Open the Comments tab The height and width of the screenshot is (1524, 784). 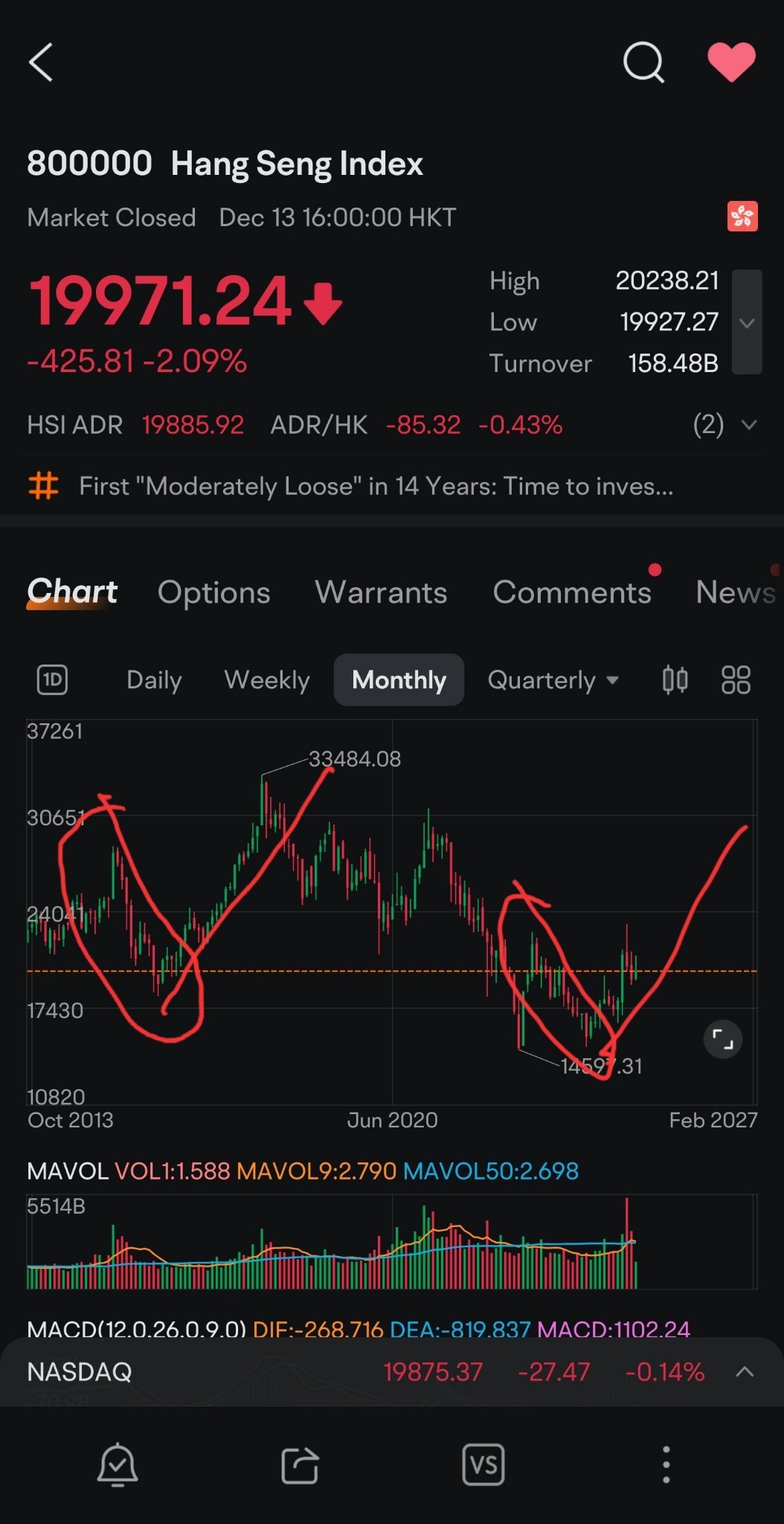[x=572, y=592]
